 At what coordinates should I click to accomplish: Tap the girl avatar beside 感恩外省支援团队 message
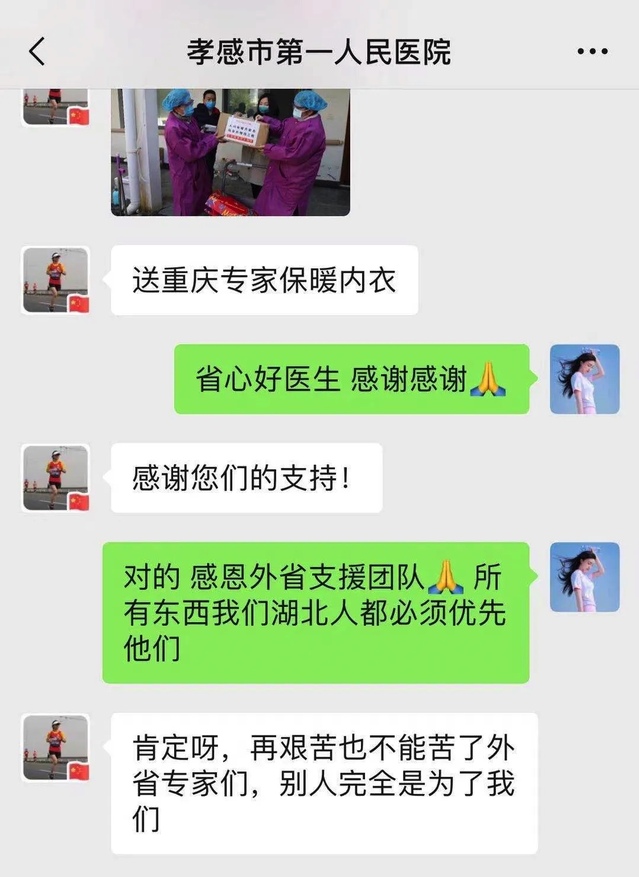coord(585,577)
